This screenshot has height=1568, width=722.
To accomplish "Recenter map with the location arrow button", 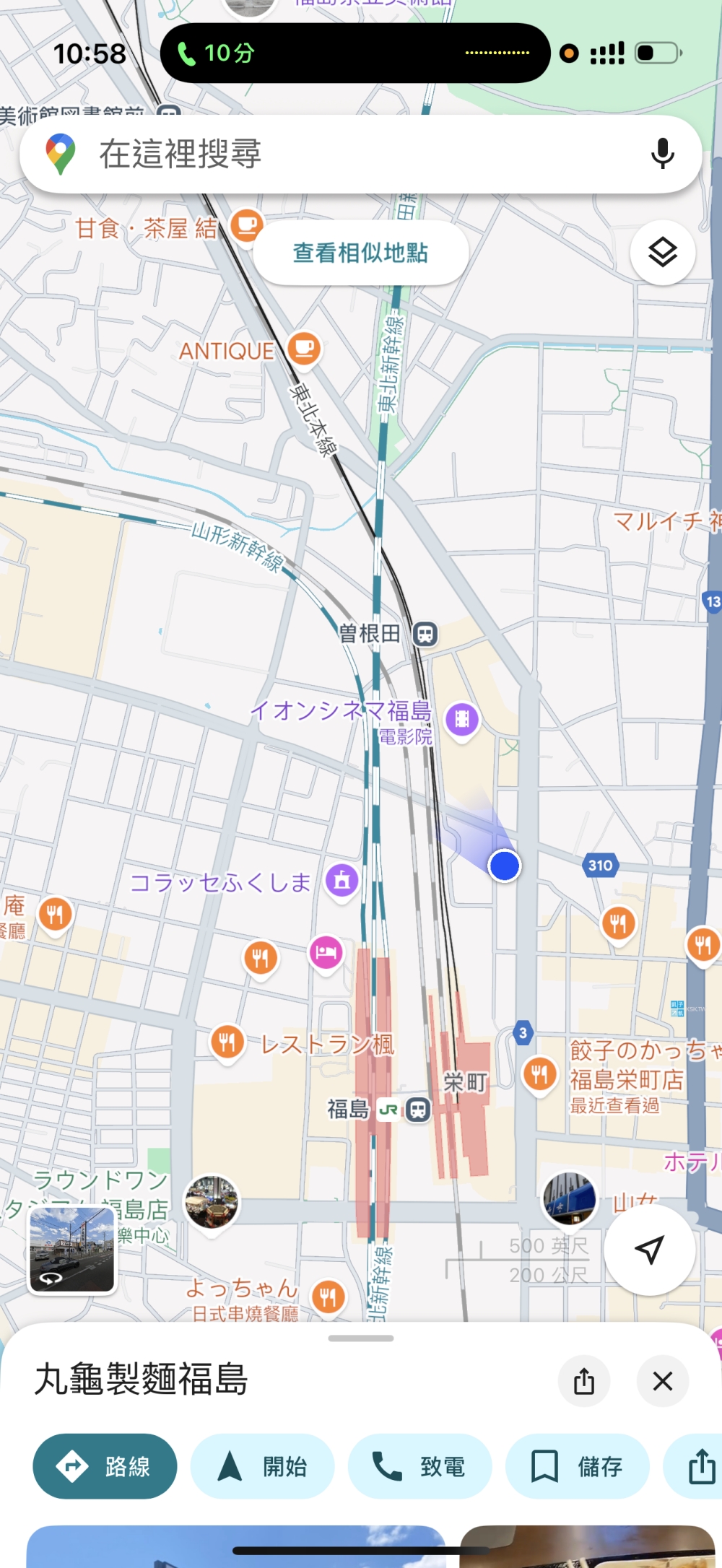I will (x=649, y=1250).
